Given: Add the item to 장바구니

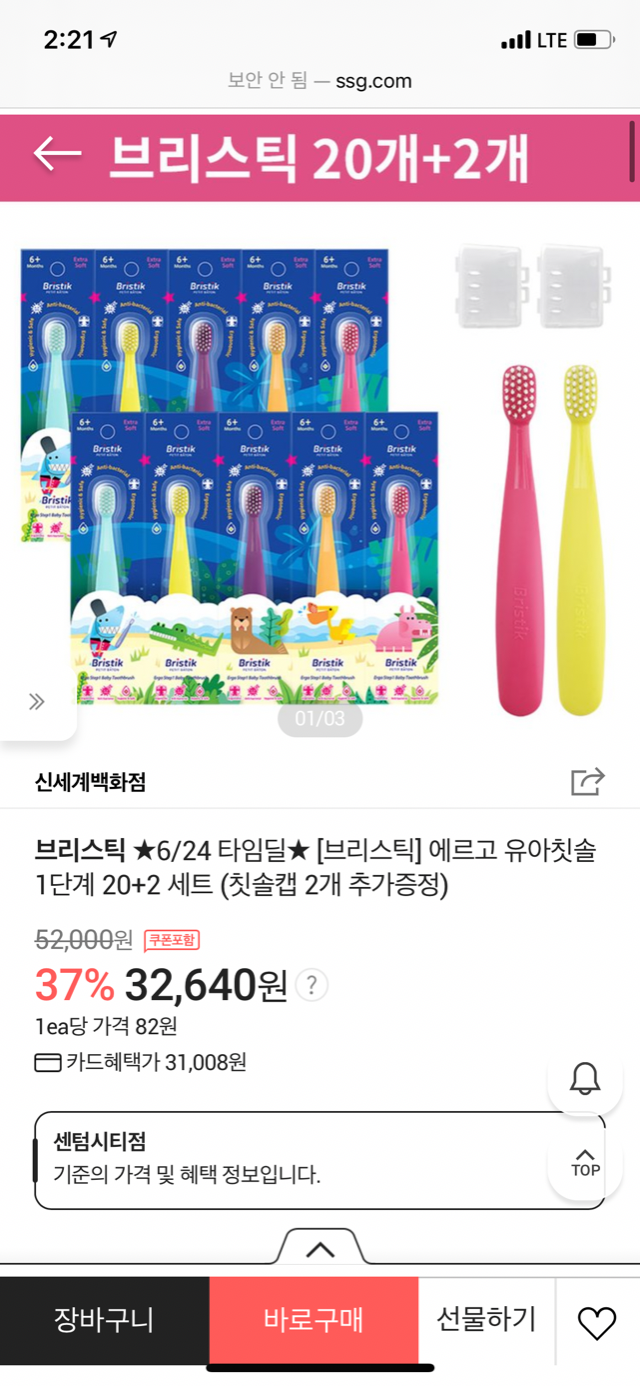Looking at the screenshot, I should pos(104,1320).
